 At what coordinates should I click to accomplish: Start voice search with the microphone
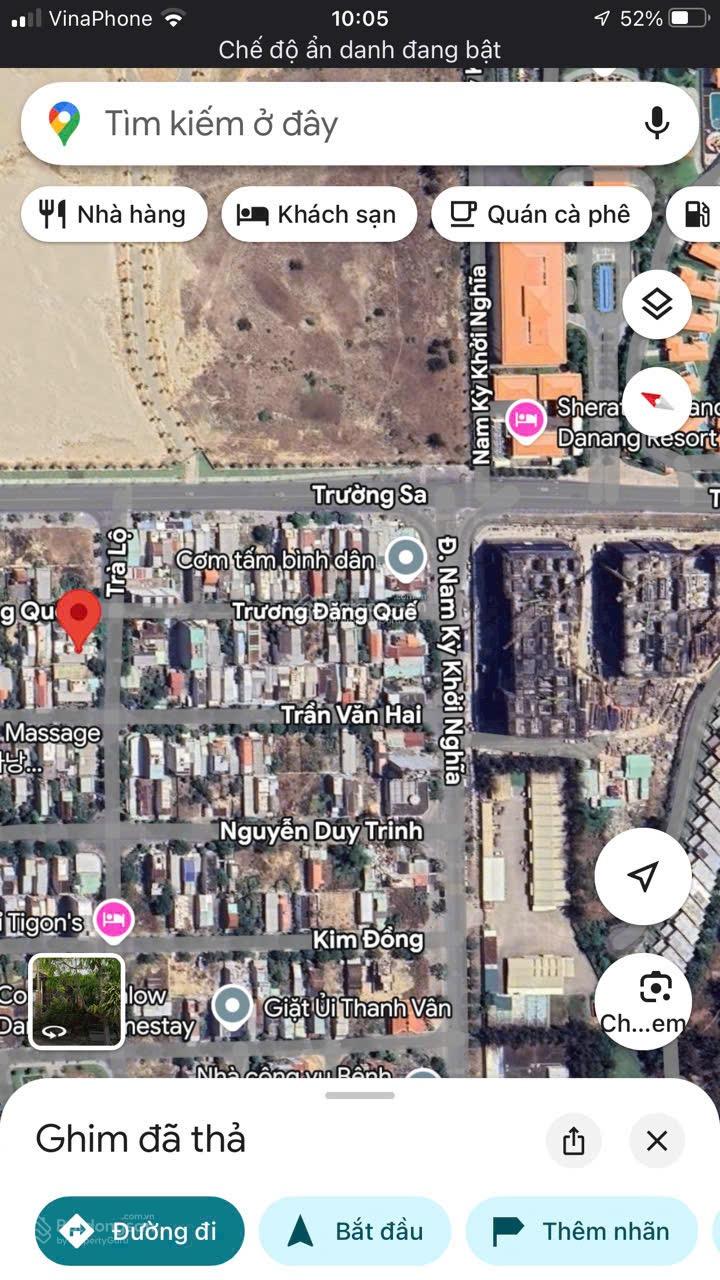[x=656, y=124]
